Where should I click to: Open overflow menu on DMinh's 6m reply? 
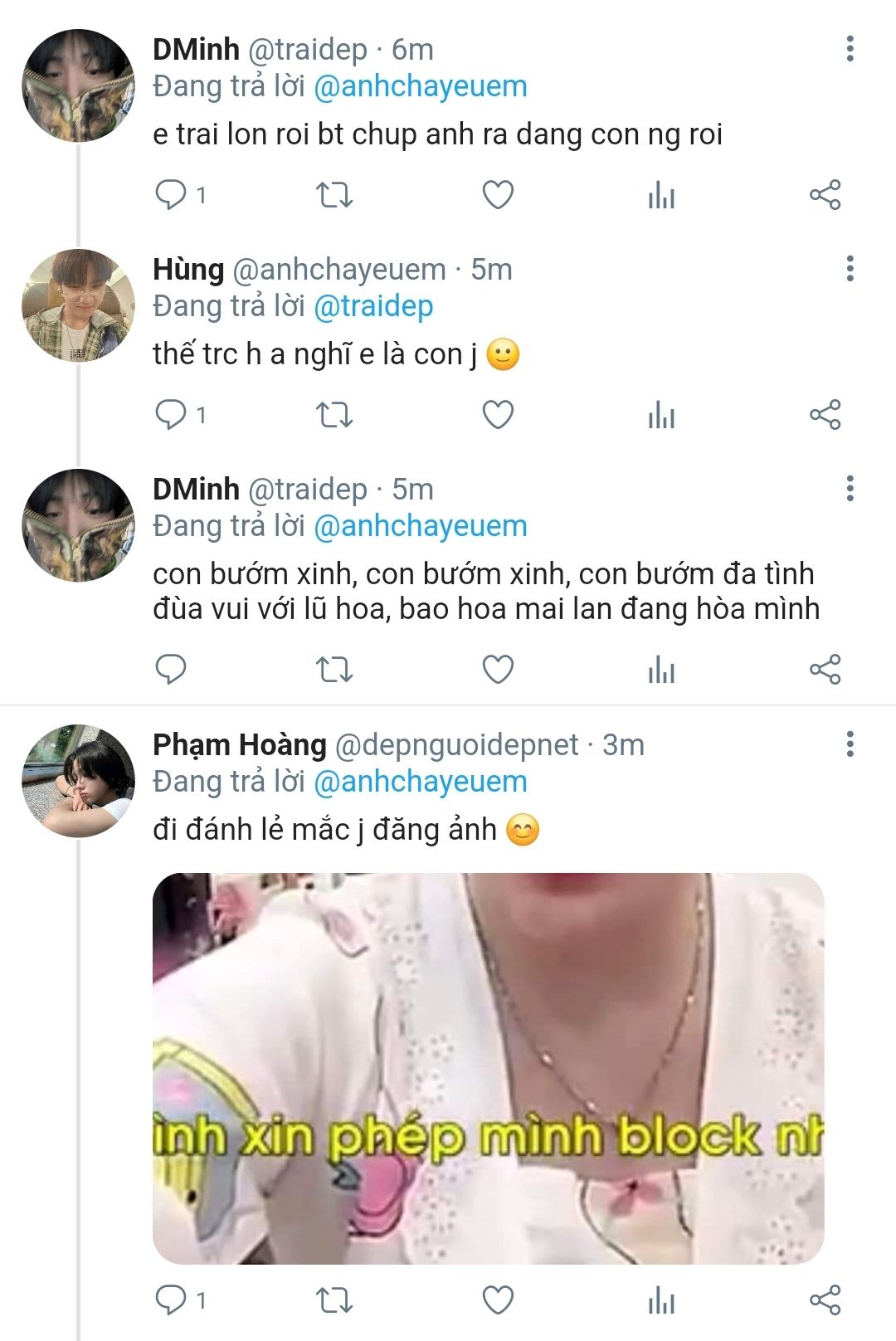click(850, 49)
